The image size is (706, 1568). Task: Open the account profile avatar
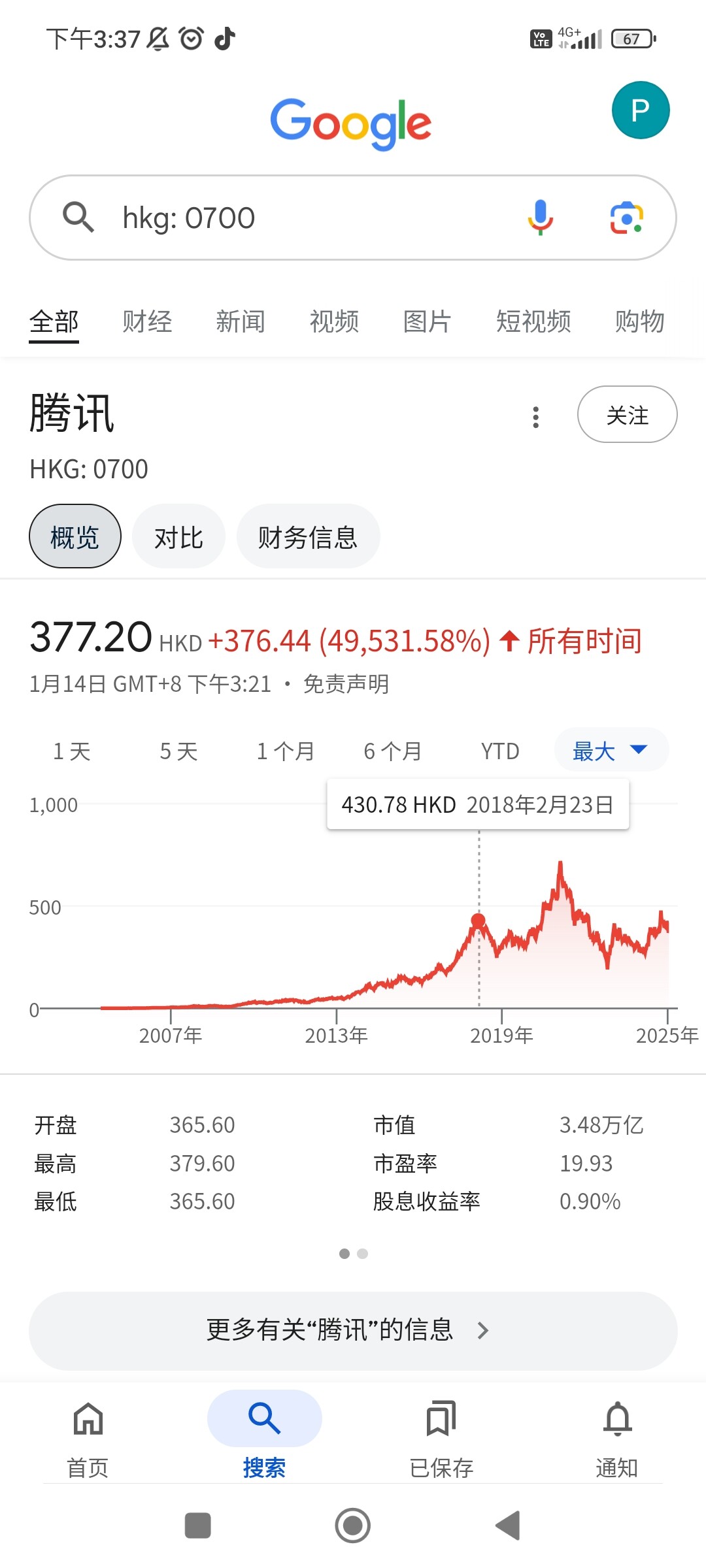pyautogui.click(x=640, y=110)
